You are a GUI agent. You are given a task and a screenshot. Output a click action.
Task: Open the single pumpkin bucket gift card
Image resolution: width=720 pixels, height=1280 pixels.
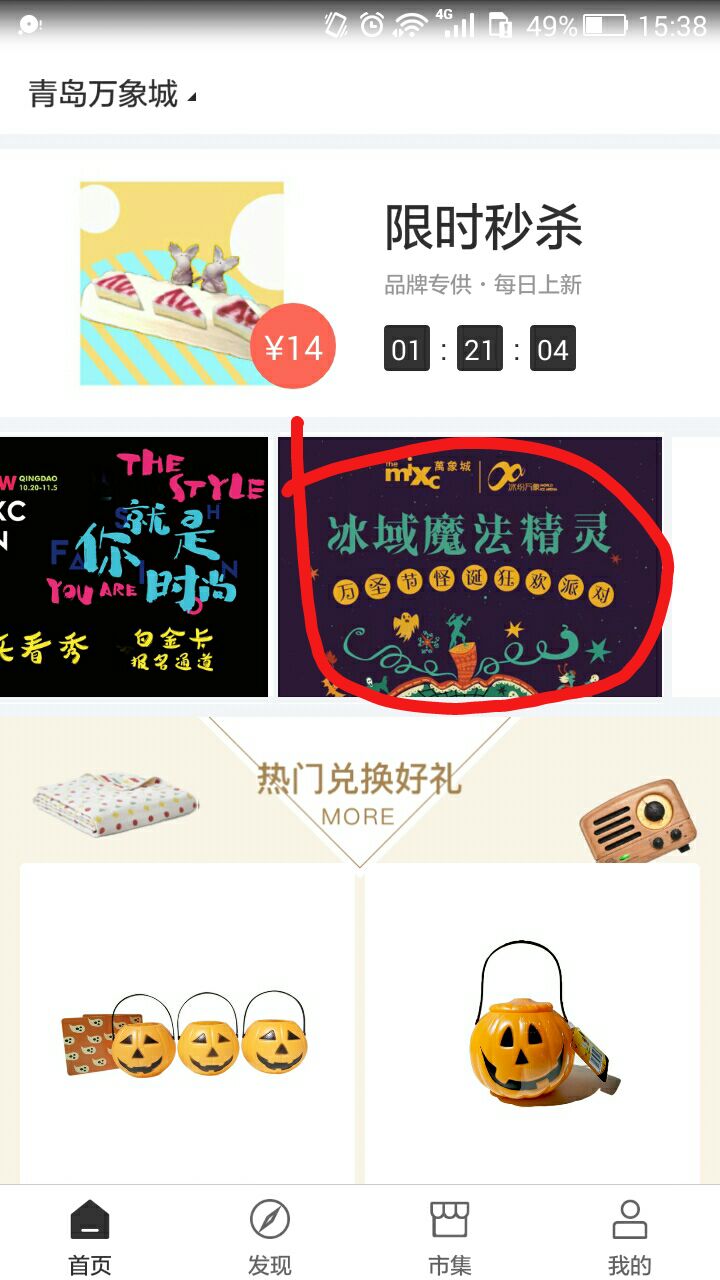point(532,1025)
